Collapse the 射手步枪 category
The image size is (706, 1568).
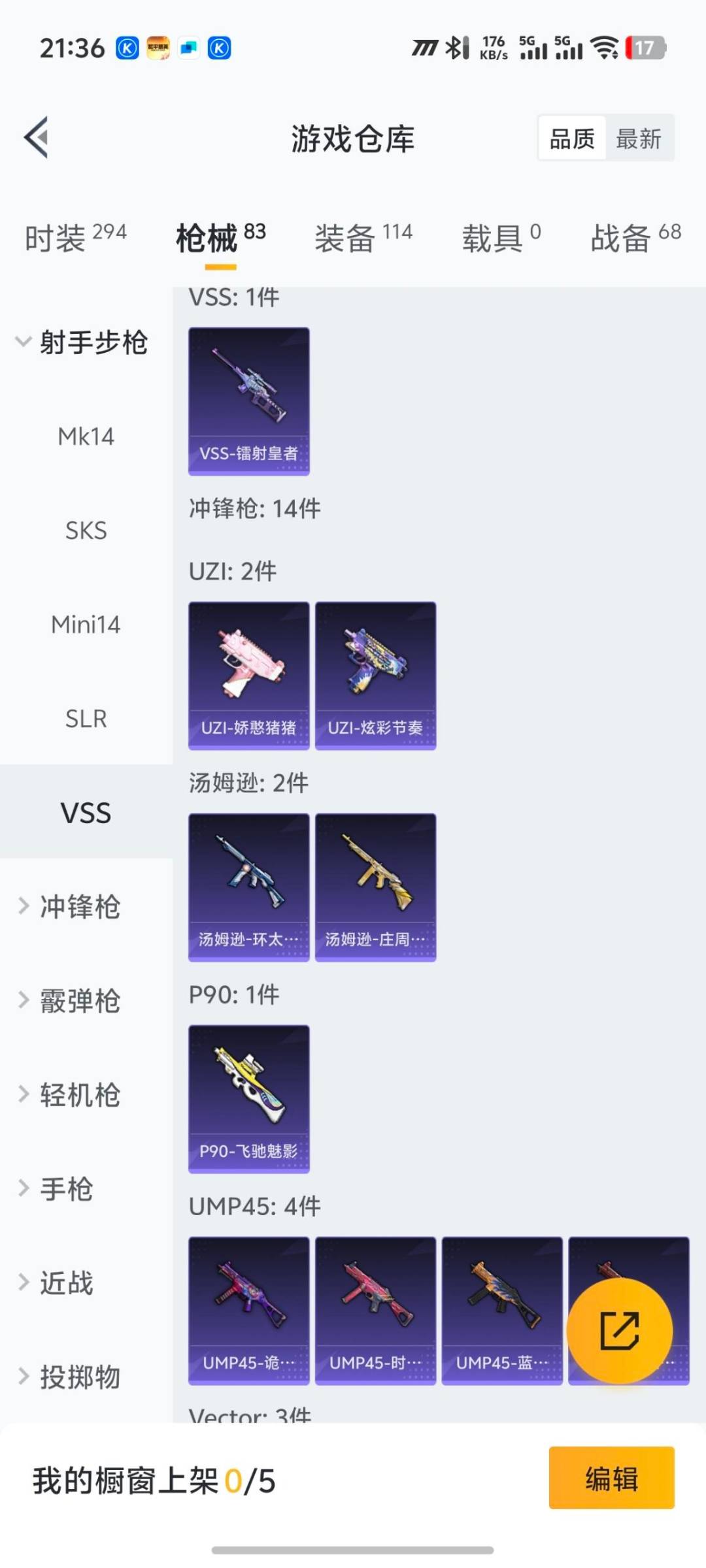point(82,342)
